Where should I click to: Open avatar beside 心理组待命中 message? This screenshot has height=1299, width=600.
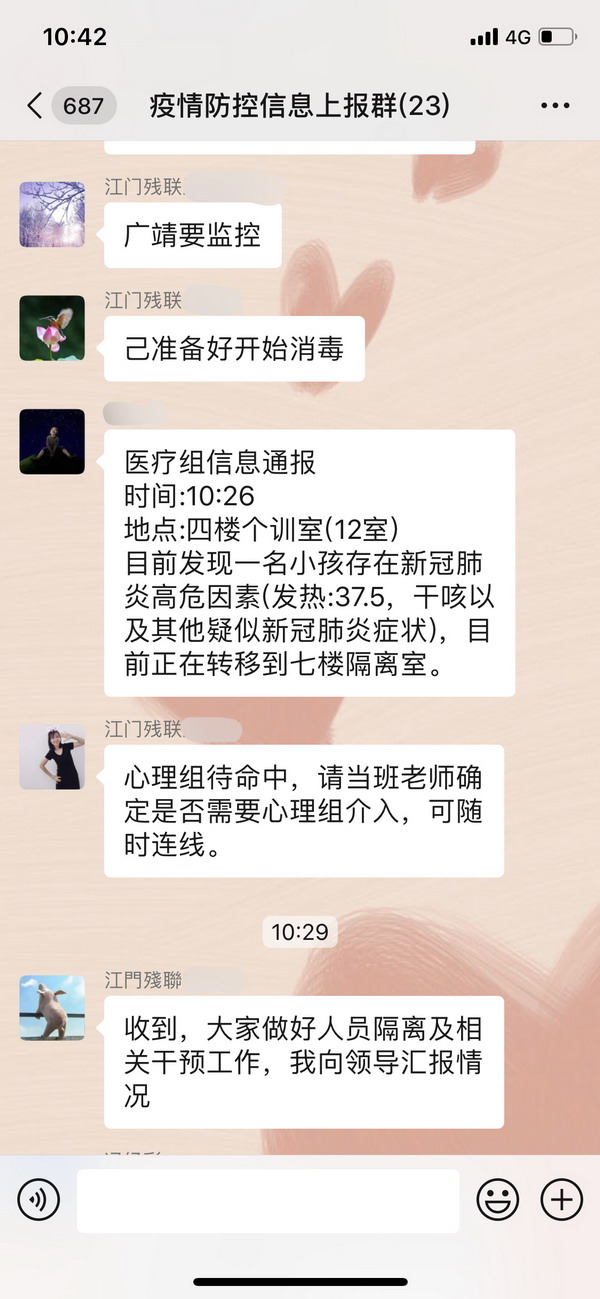tap(52, 757)
